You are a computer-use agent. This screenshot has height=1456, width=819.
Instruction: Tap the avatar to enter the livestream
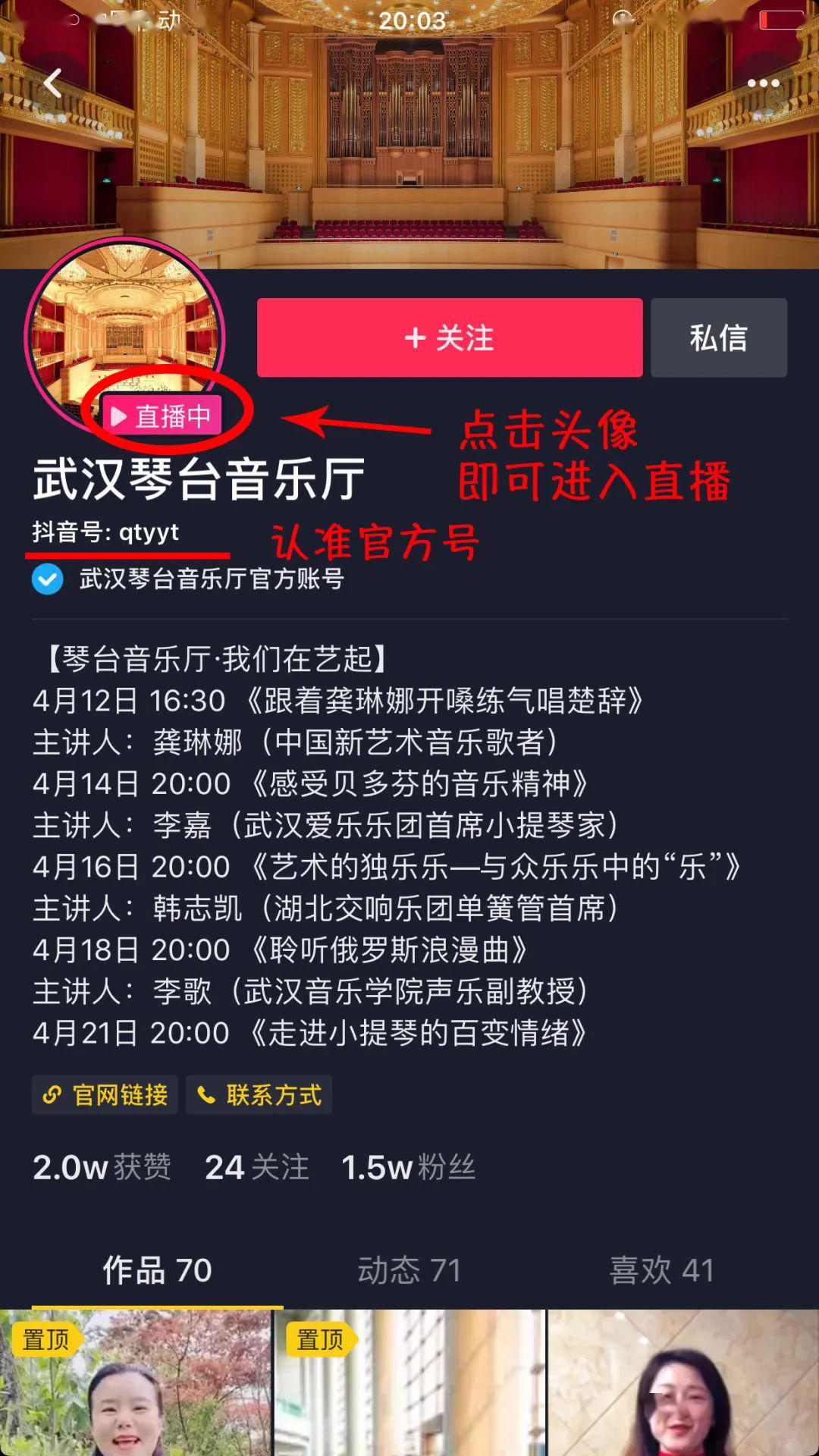pos(125,339)
